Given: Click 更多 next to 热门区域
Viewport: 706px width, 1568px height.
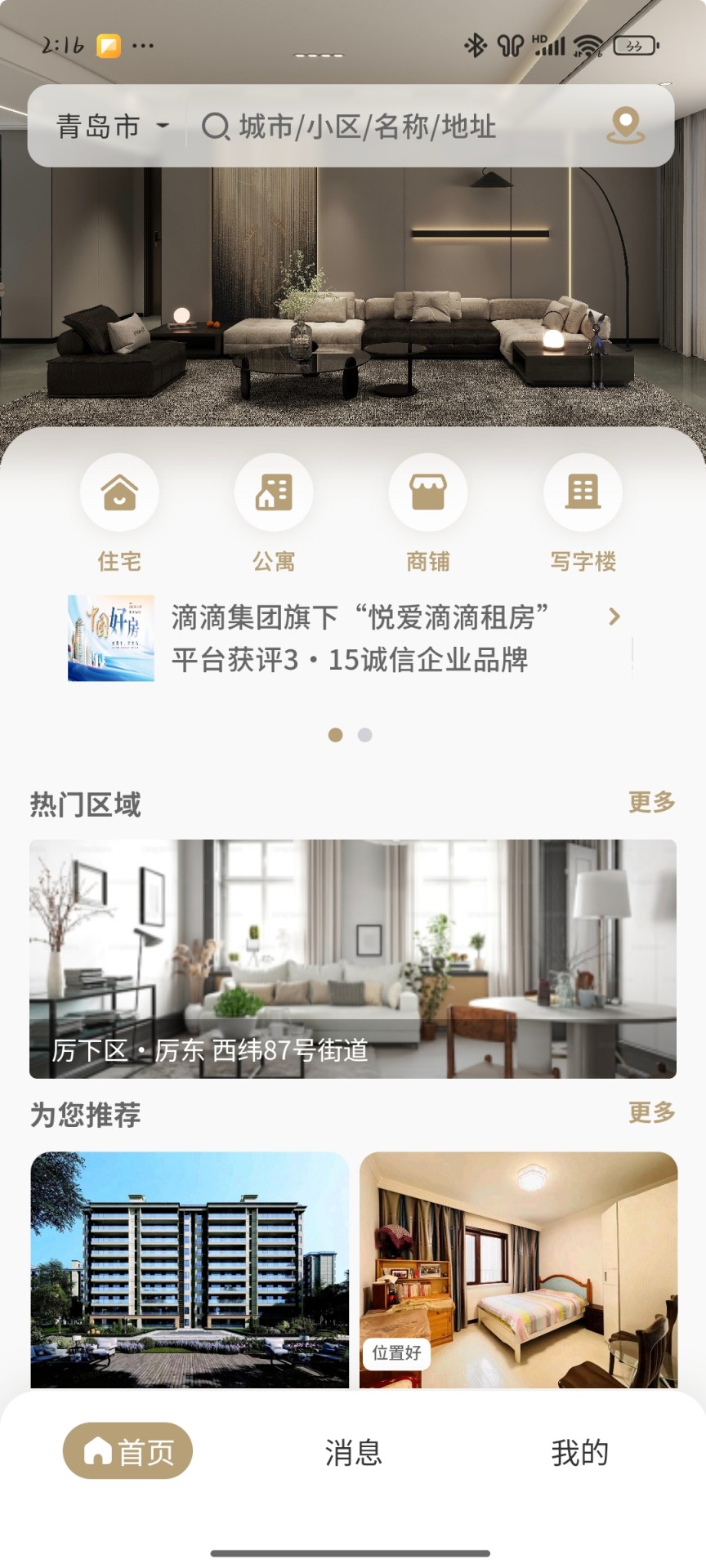Looking at the screenshot, I should (x=650, y=804).
